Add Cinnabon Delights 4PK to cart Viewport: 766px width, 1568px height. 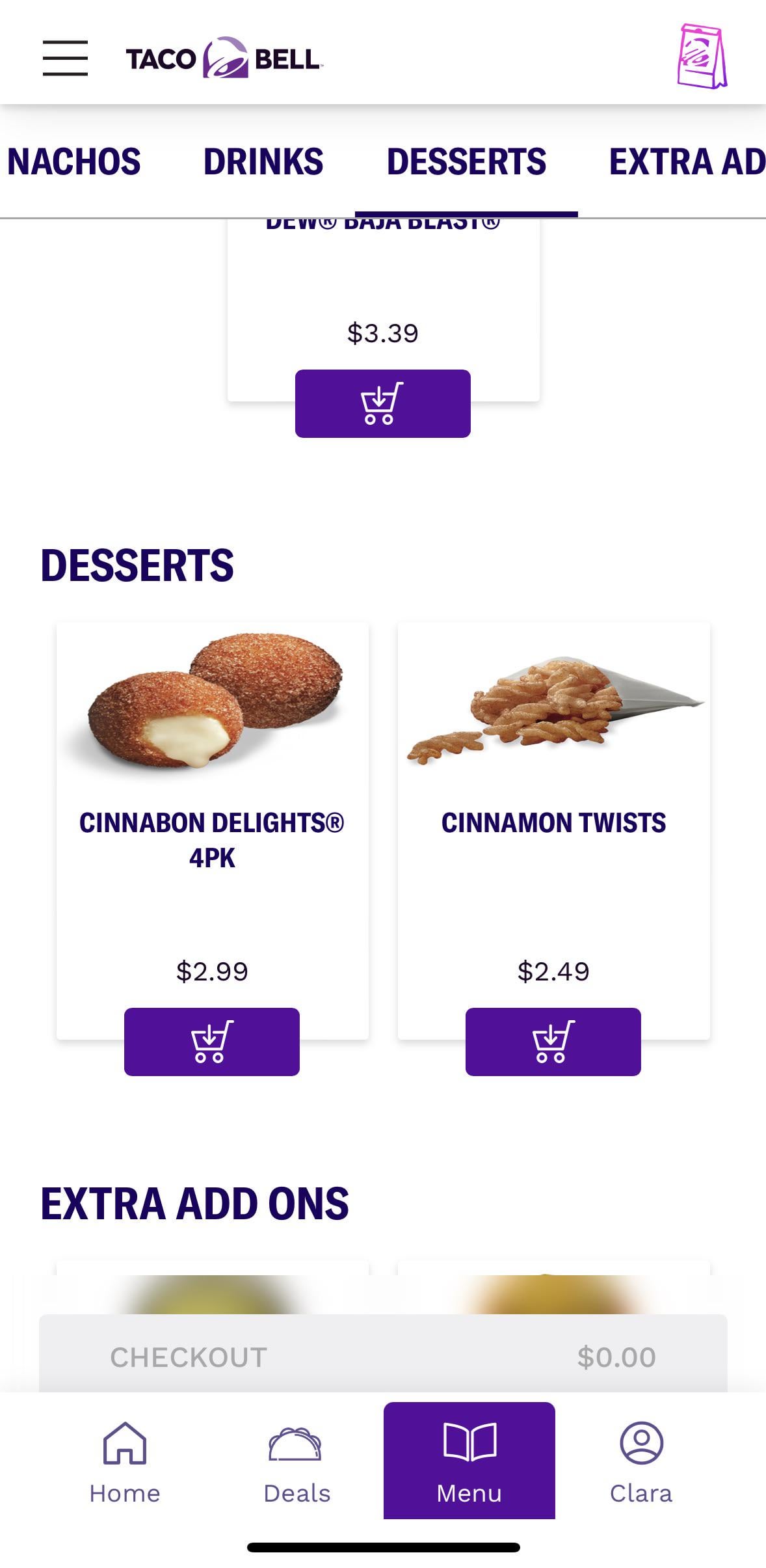[x=212, y=1041]
